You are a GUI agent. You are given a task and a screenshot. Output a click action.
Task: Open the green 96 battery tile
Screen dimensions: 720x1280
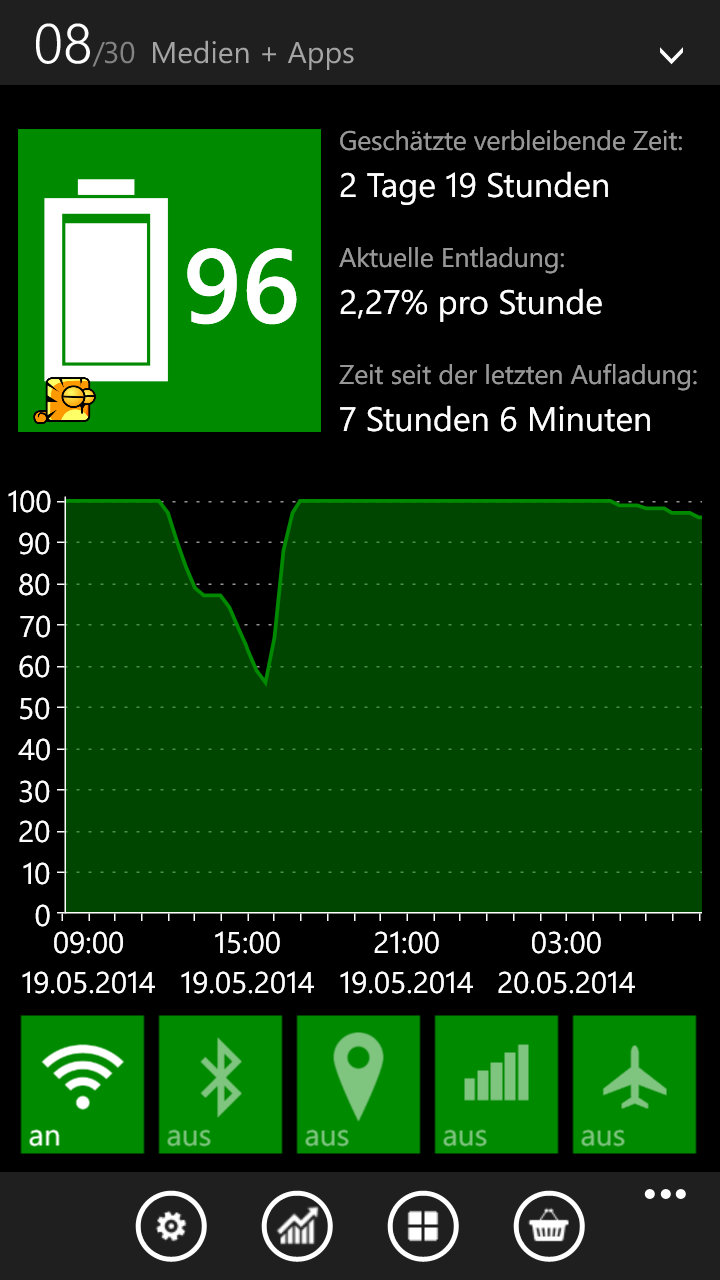coord(169,281)
